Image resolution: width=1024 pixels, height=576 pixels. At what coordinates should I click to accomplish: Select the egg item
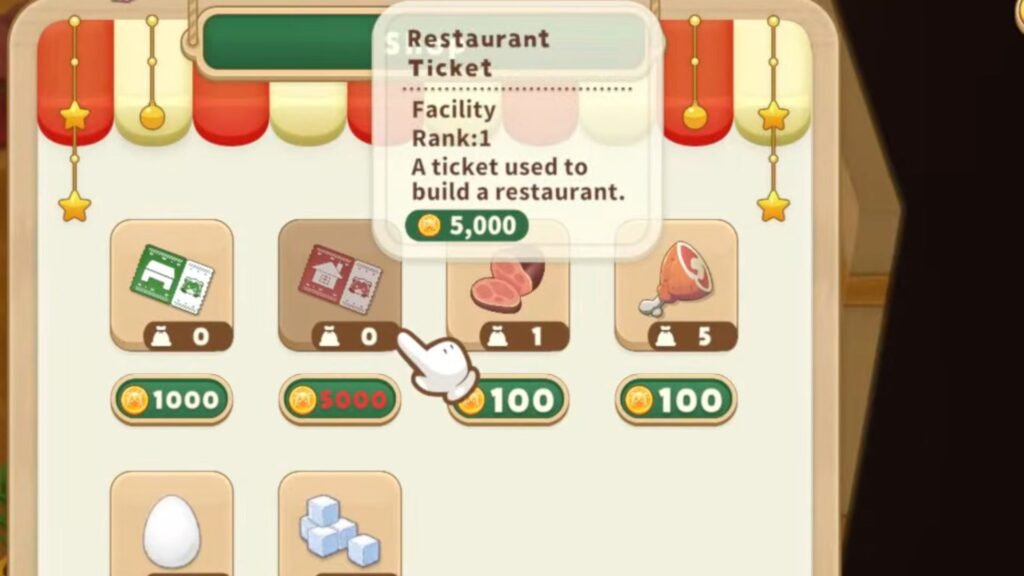(x=171, y=525)
